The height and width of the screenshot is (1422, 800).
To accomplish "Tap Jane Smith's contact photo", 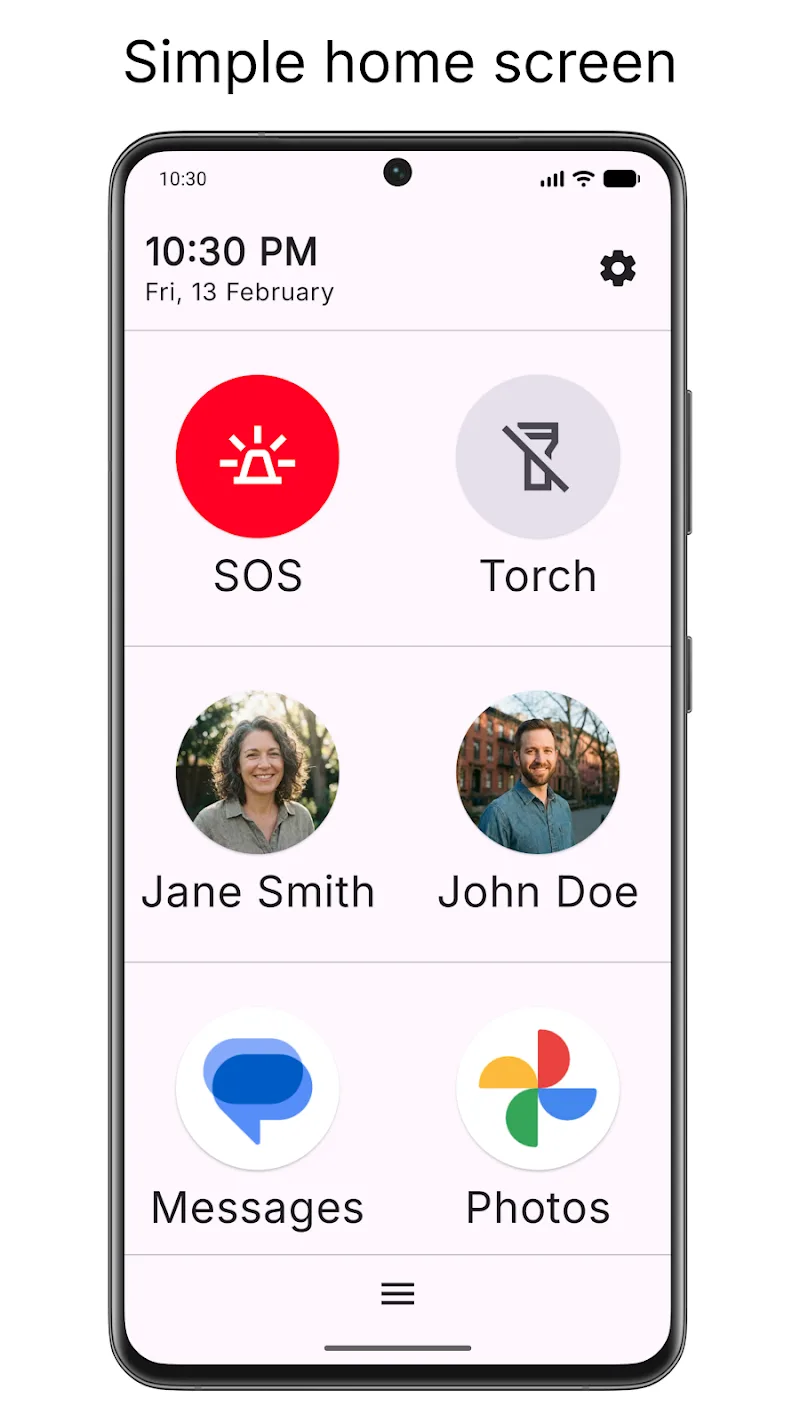I will coord(257,772).
